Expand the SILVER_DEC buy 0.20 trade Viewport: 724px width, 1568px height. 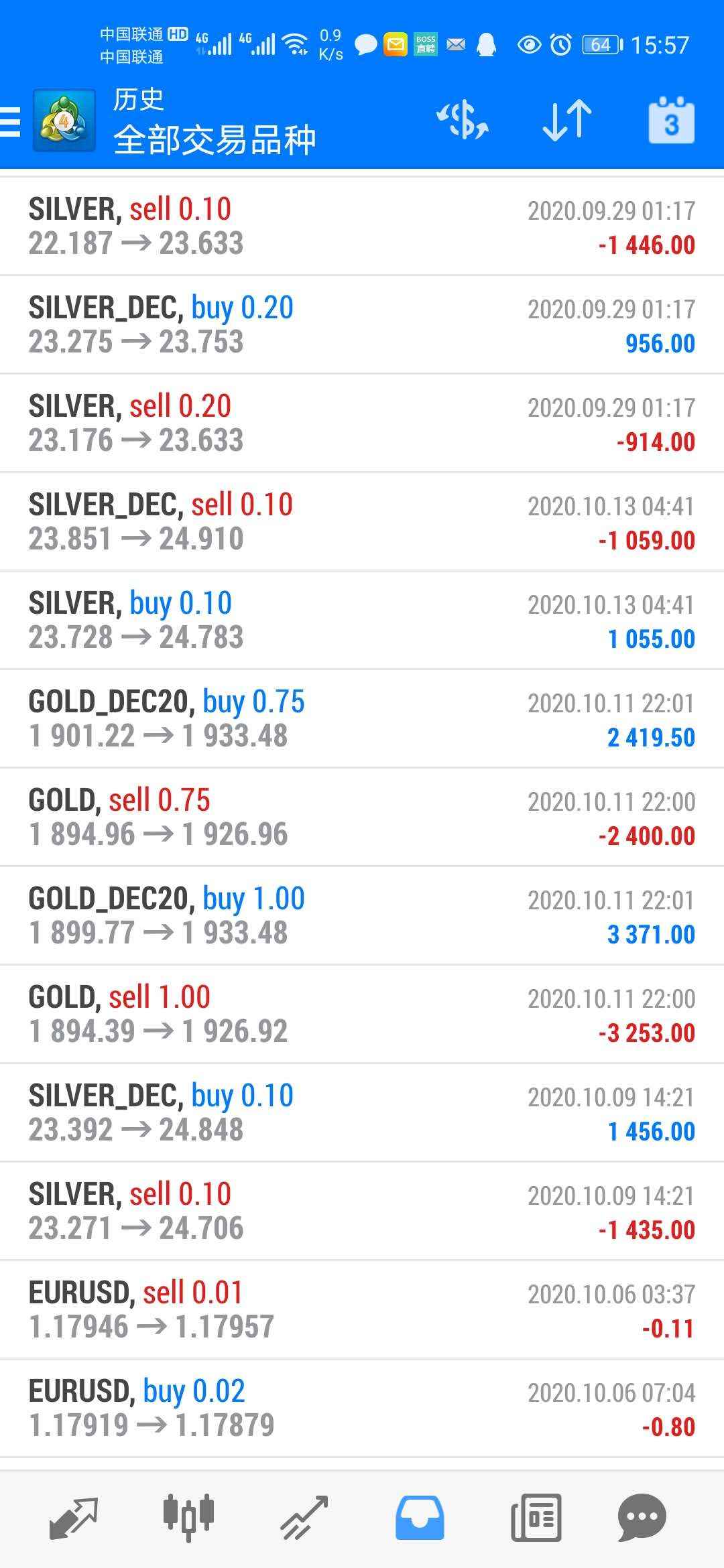point(362,325)
